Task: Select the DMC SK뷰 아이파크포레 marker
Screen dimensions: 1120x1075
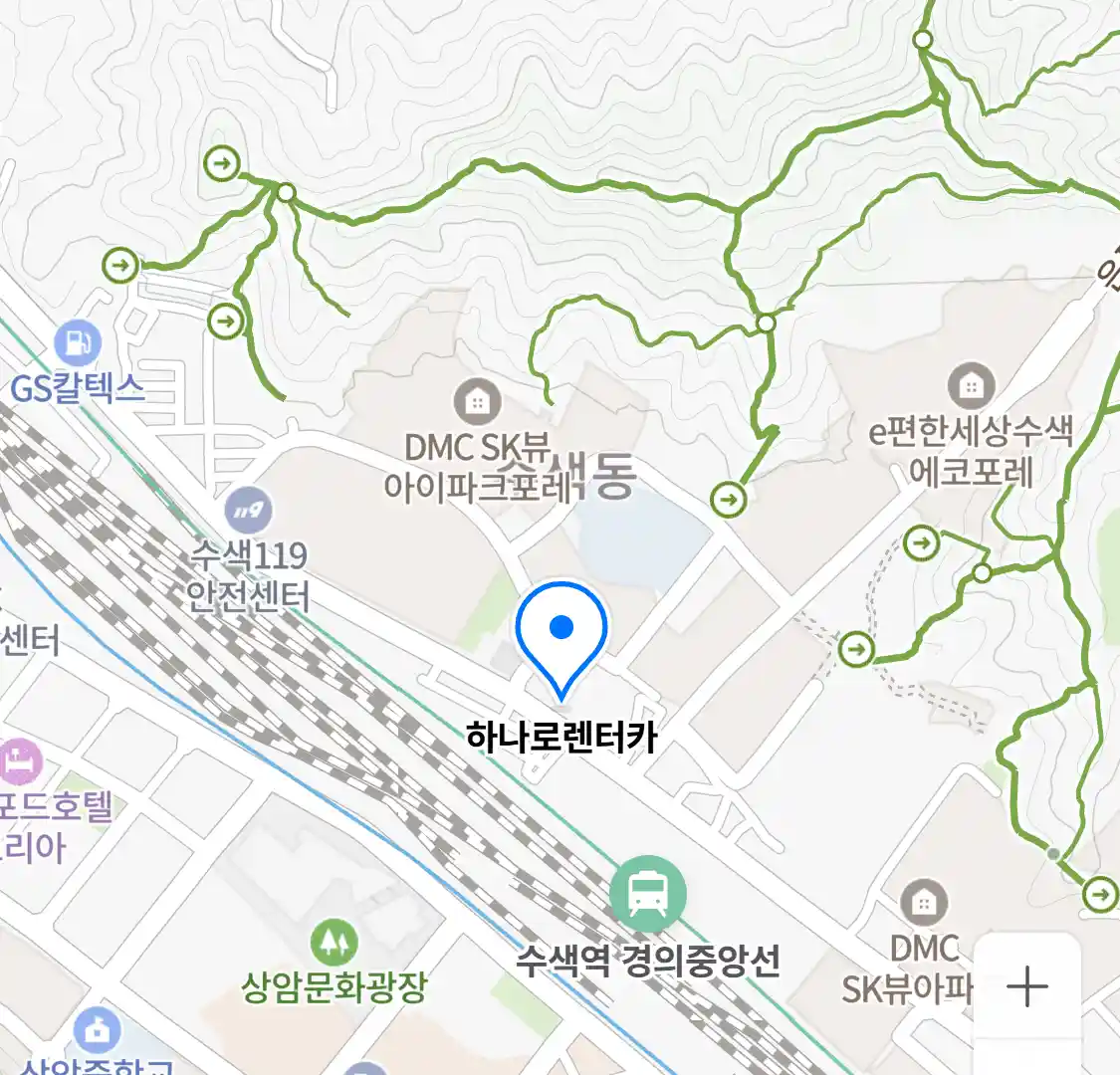Action: click(x=478, y=402)
